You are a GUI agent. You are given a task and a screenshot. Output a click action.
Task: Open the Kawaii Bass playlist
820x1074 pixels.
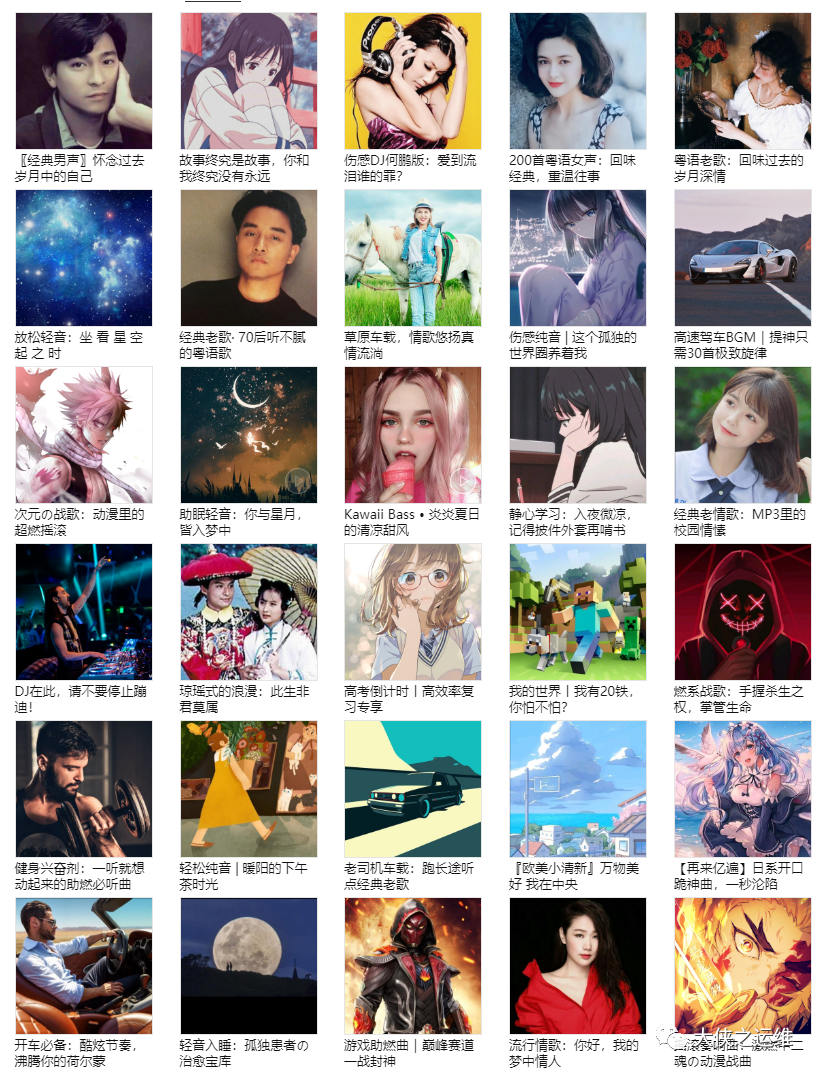pos(412,435)
